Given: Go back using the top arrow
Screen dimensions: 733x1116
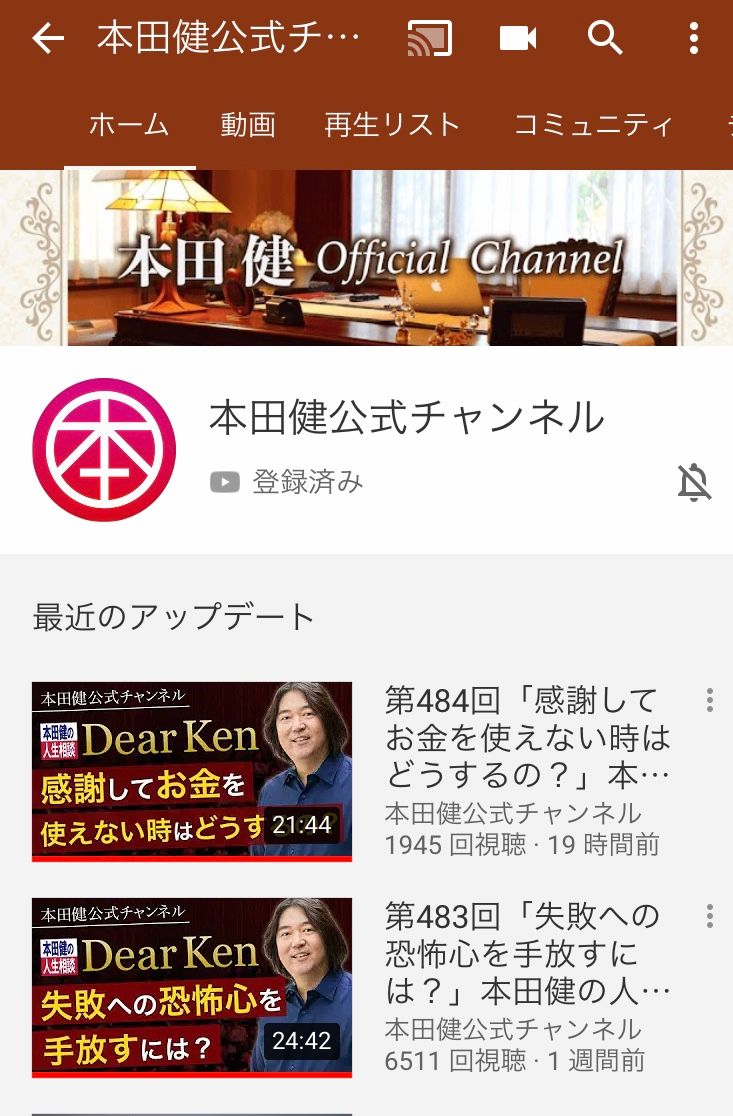Looking at the screenshot, I should 47,39.
